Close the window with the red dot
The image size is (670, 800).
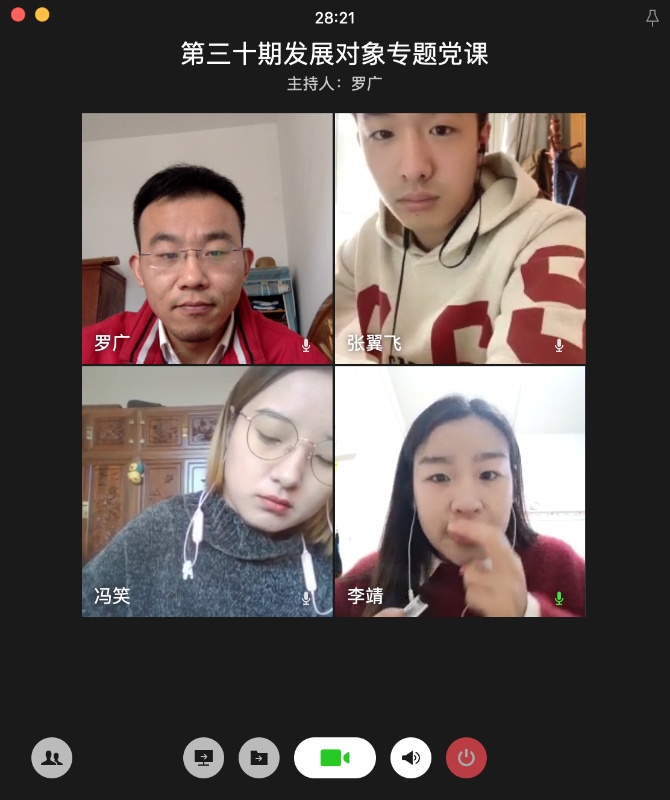point(18,15)
